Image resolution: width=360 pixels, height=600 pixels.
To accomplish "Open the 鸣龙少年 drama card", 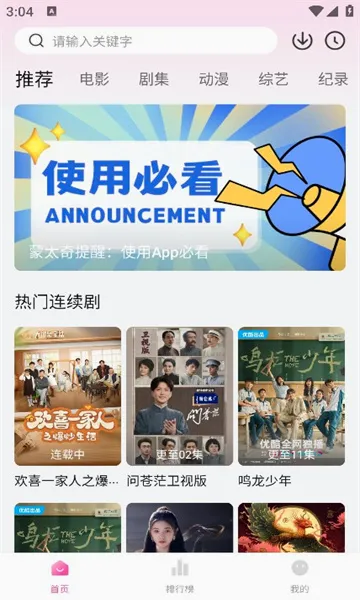I will (x=292, y=408).
